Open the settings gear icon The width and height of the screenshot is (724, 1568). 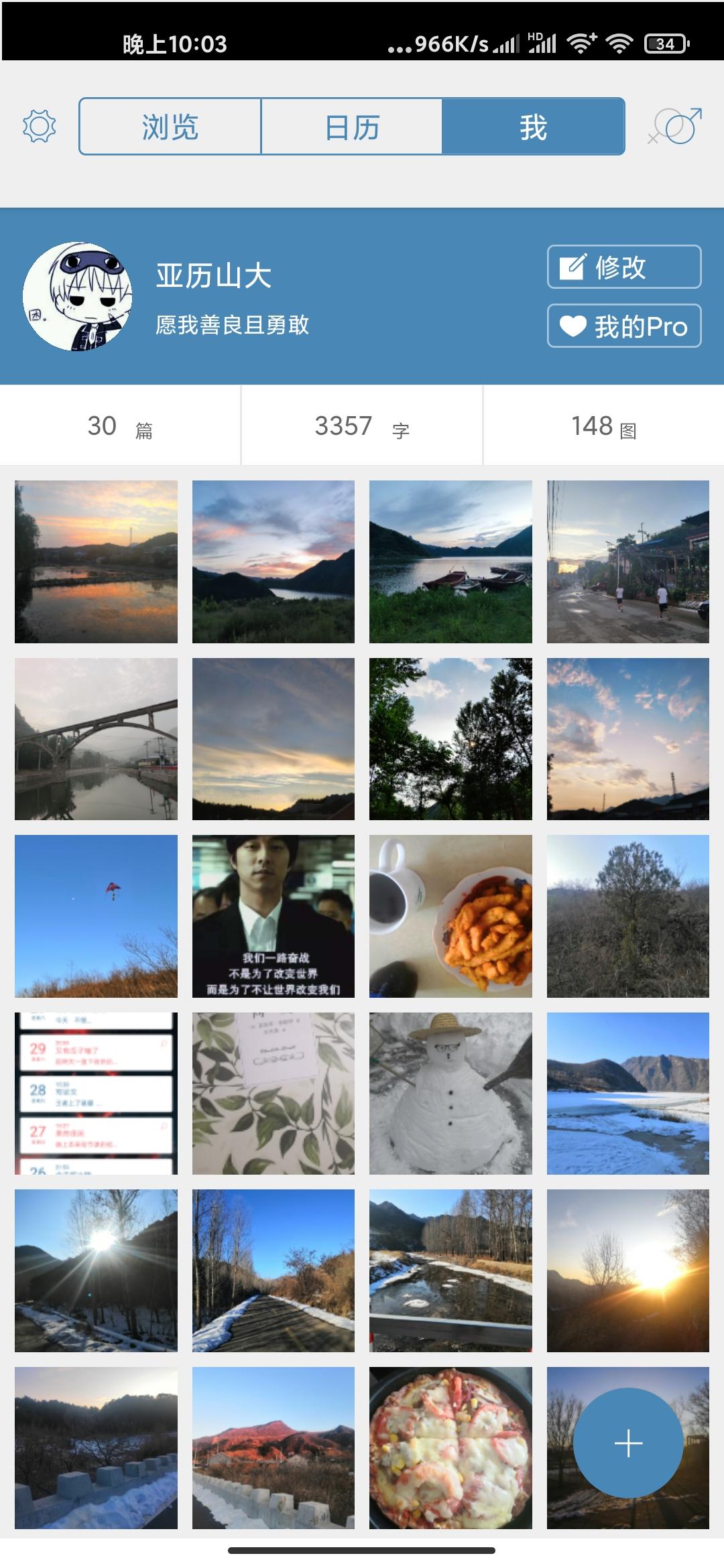pos(39,127)
